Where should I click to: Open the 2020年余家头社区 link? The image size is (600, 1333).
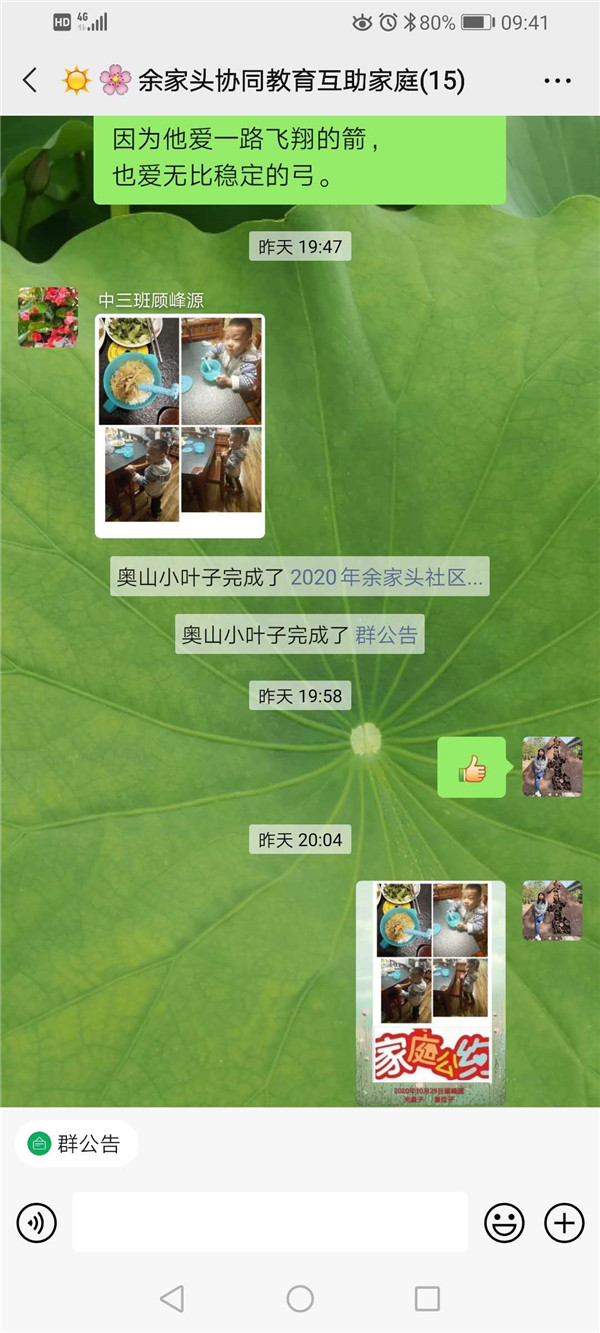pos(386,577)
